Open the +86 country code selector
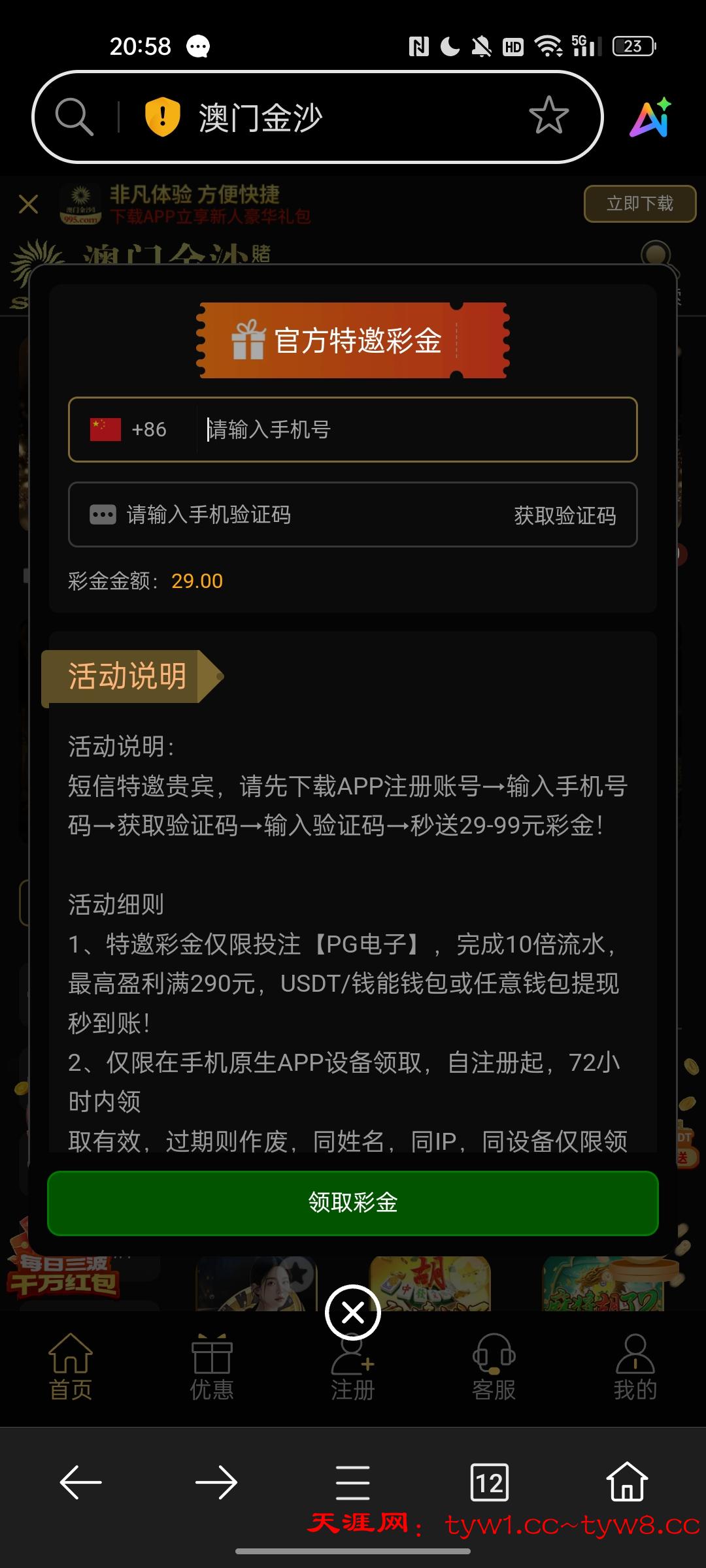706x1568 pixels. pyautogui.click(x=129, y=430)
